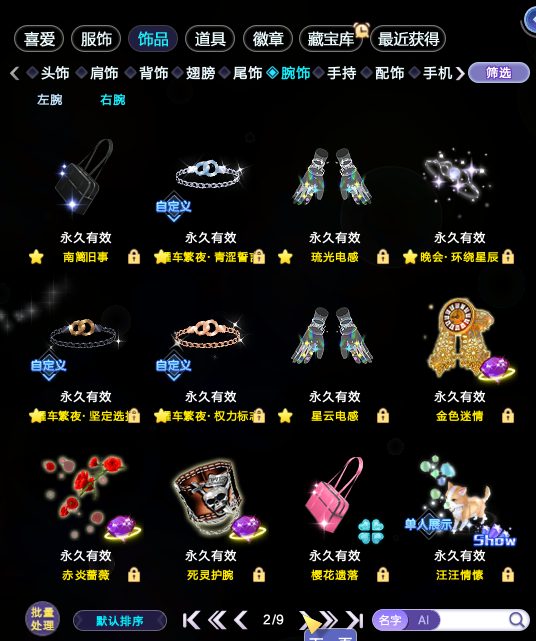
Task: Tap the search magnifier icon
Action: (516, 620)
